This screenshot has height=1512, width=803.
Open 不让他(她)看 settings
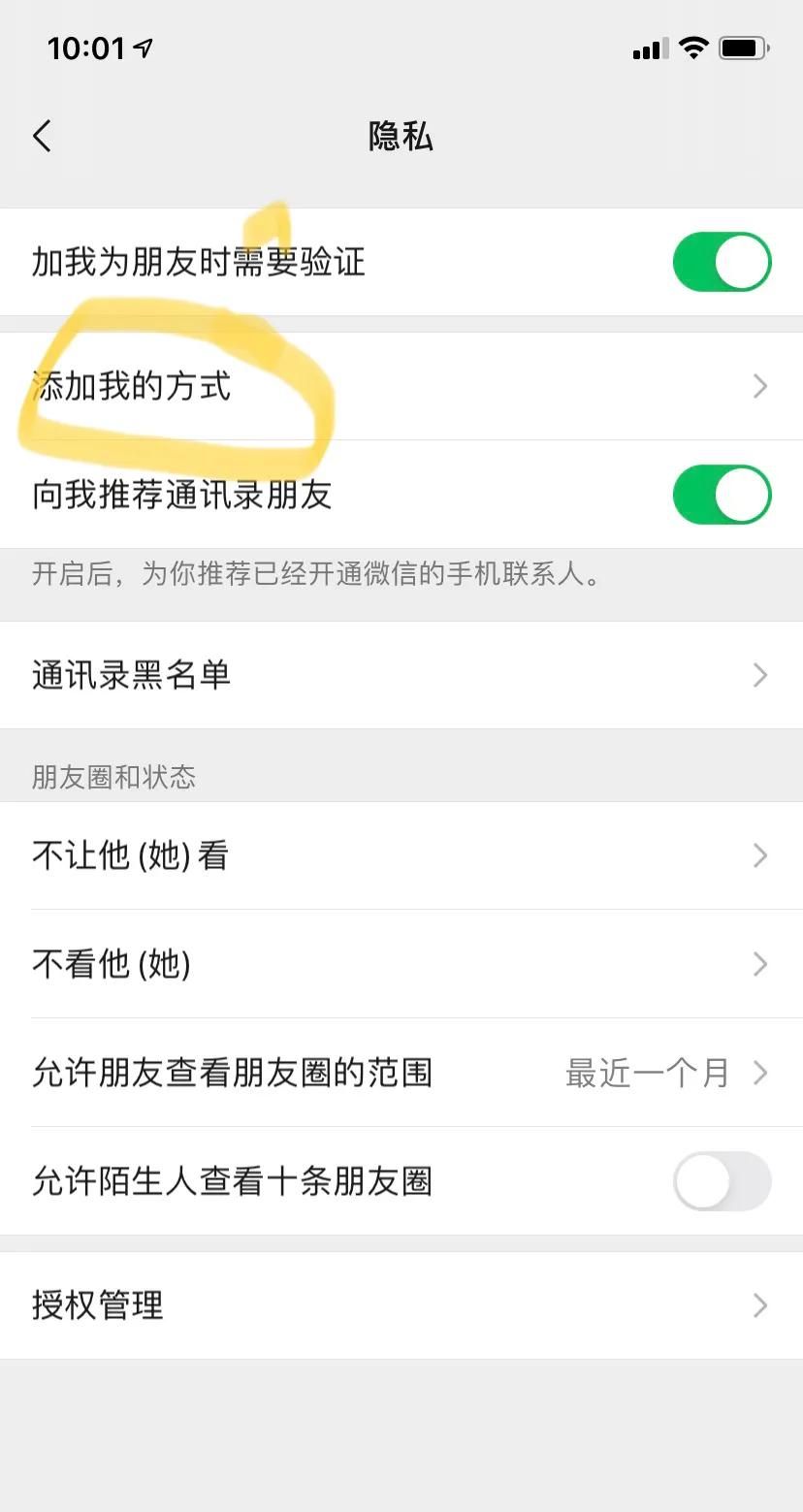(131, 855)
